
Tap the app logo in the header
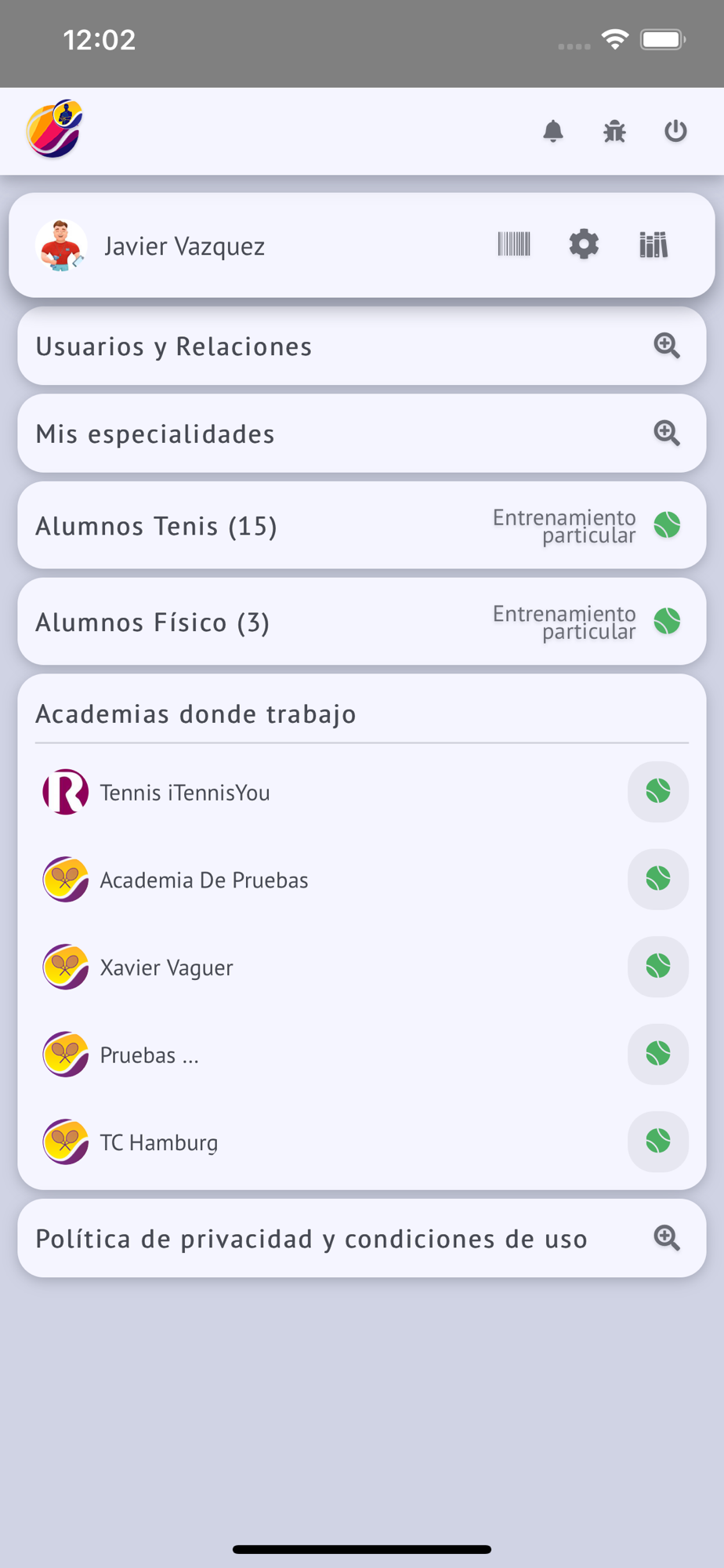point(55,129)
